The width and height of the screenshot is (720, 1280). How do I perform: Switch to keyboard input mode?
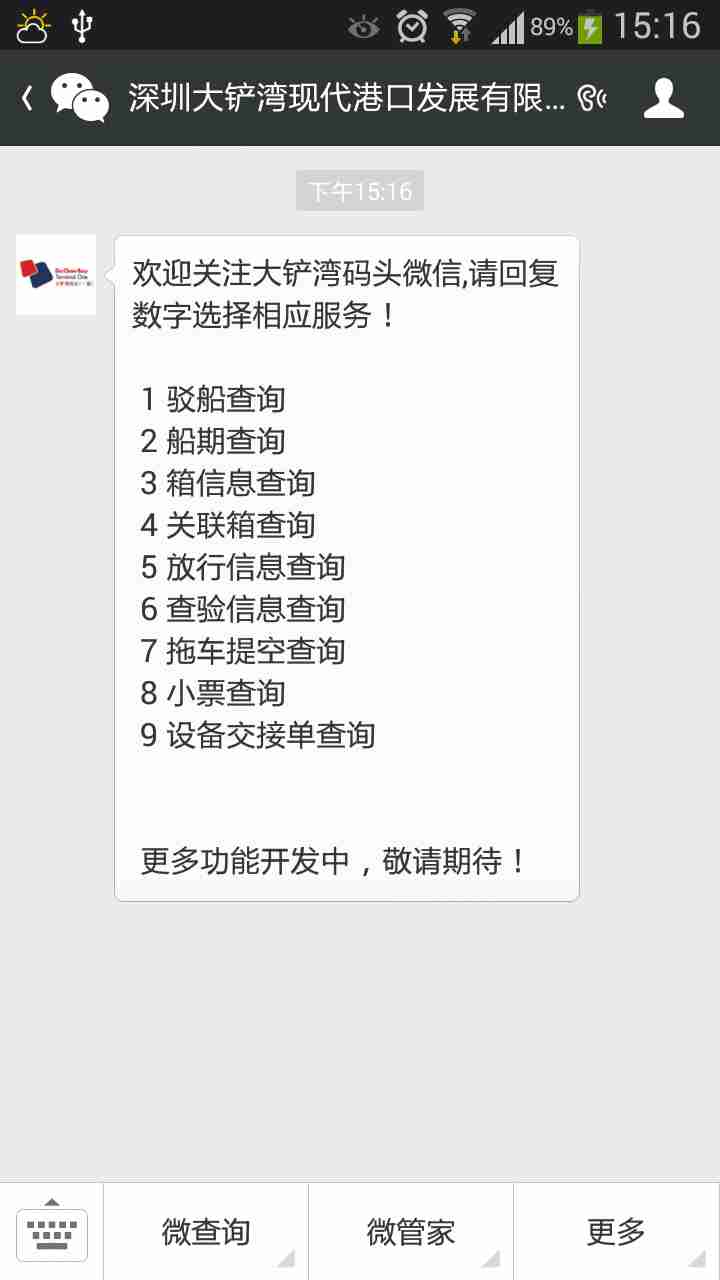(x=52, y=1232)
